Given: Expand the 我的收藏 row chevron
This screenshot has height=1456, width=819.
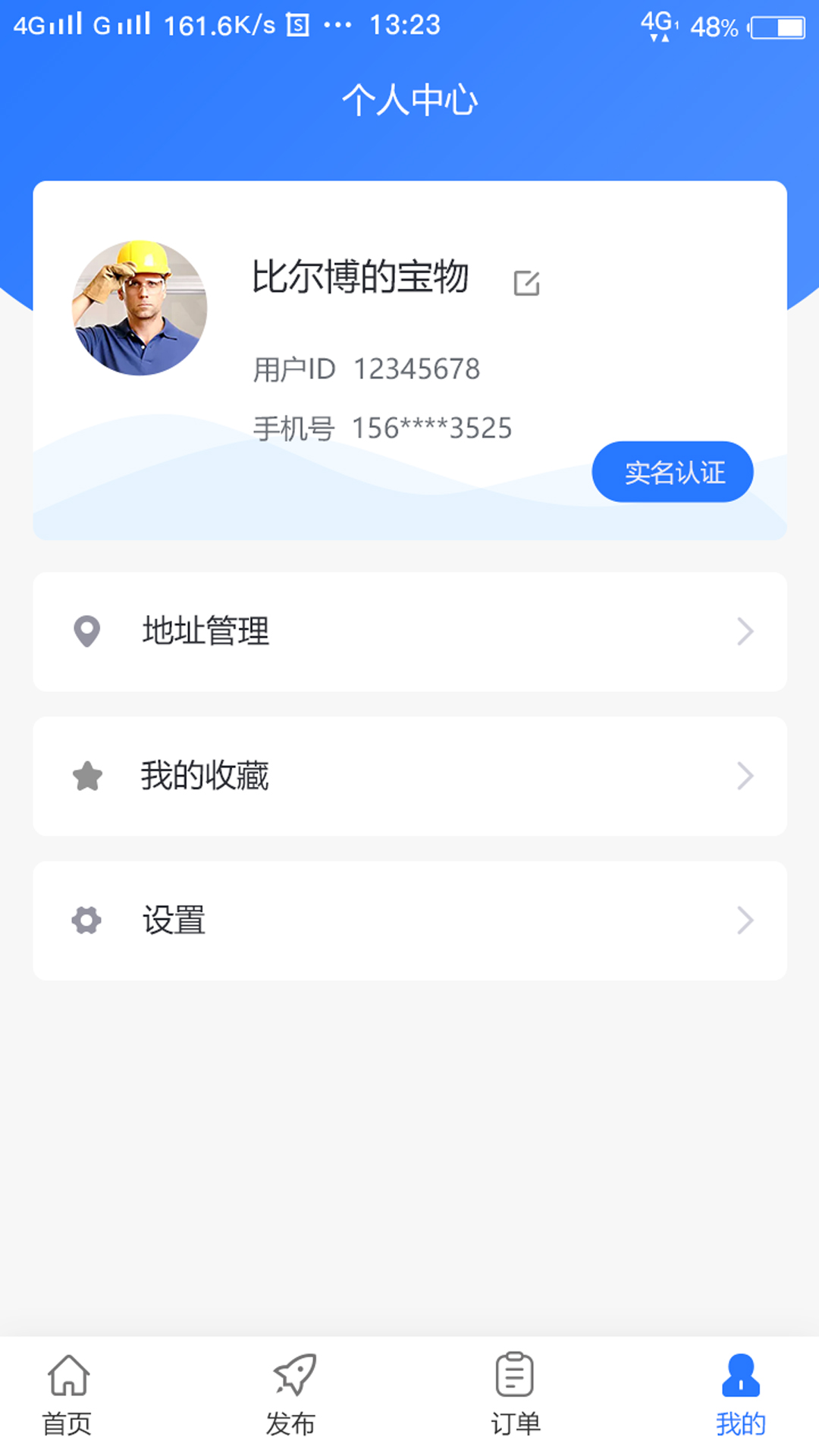Looking at the screenshot, I should (x=745, y=775).
